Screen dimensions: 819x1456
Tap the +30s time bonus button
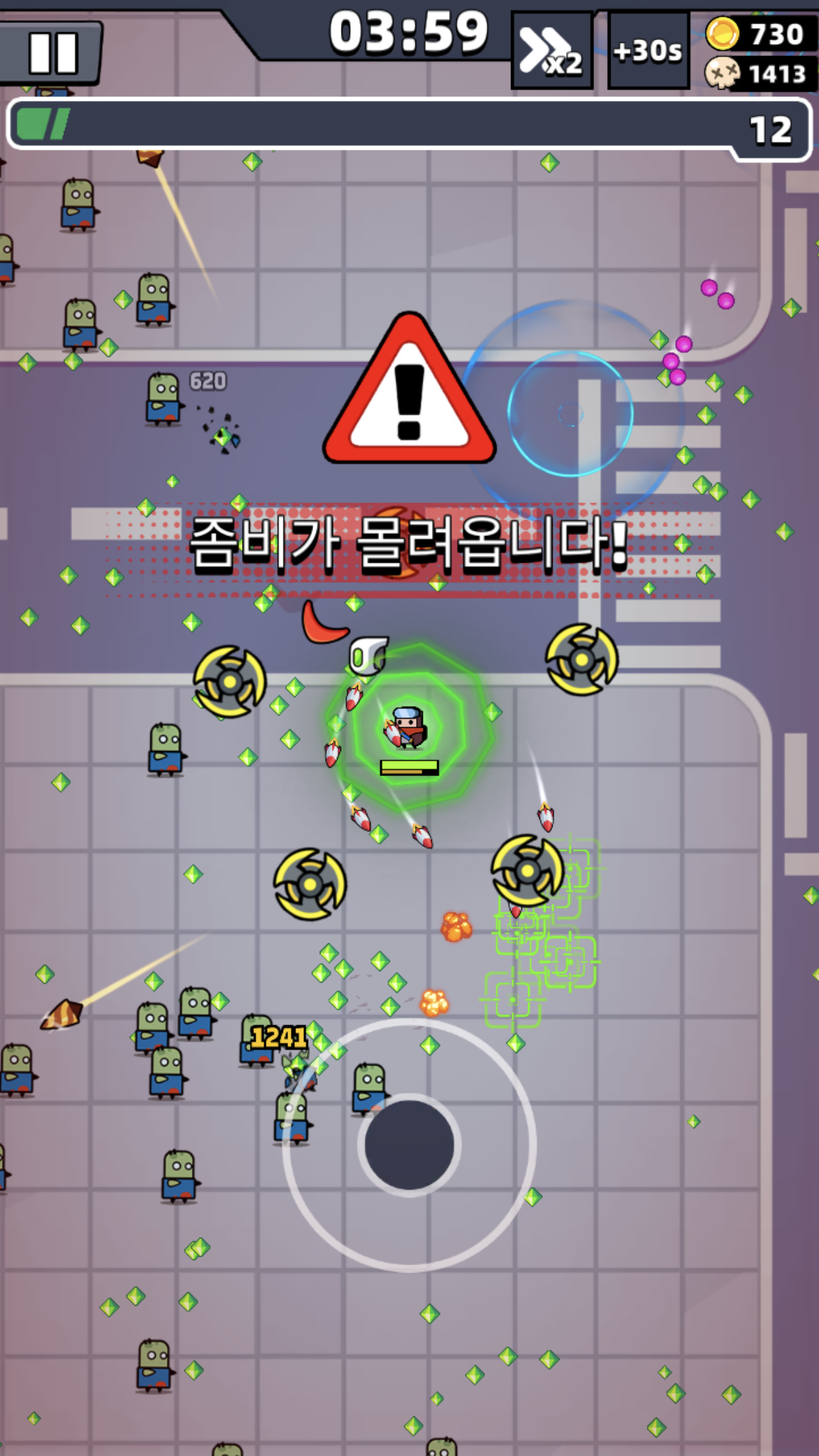[648, 51]
